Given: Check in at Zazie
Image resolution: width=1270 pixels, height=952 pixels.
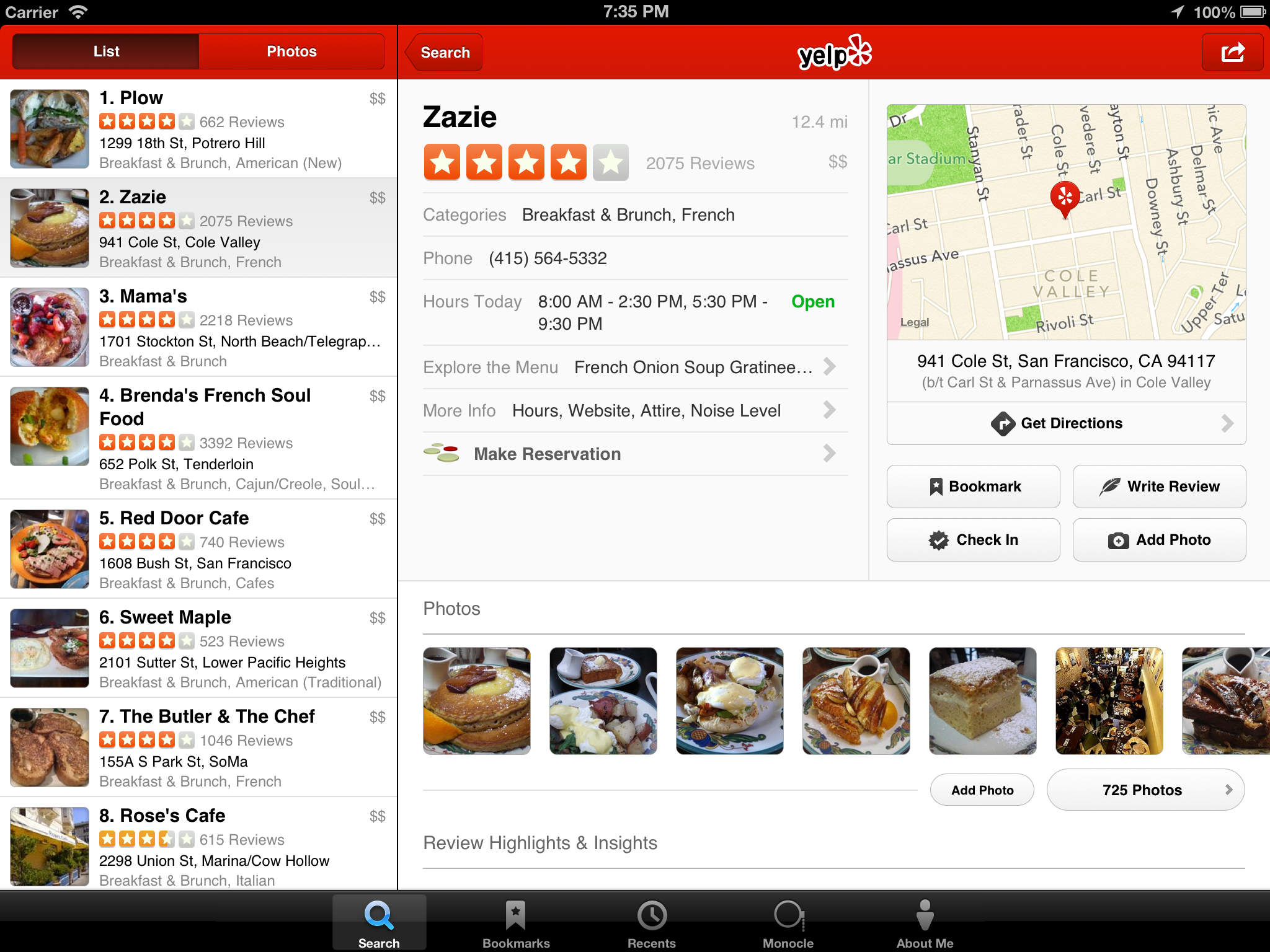Looking at the screenshot, I should [x=973, y=540].
